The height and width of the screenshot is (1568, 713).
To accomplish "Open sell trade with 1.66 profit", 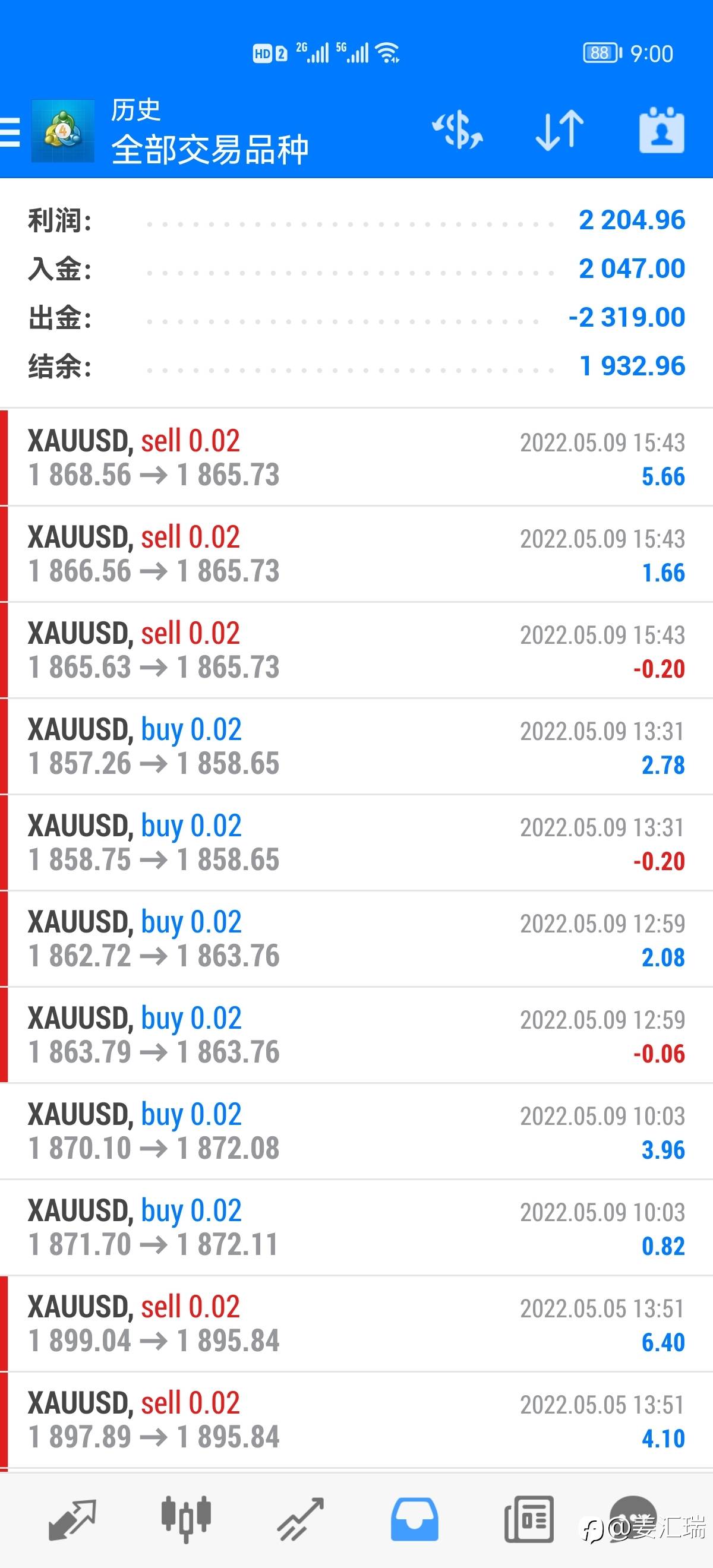I will [356, 554].
